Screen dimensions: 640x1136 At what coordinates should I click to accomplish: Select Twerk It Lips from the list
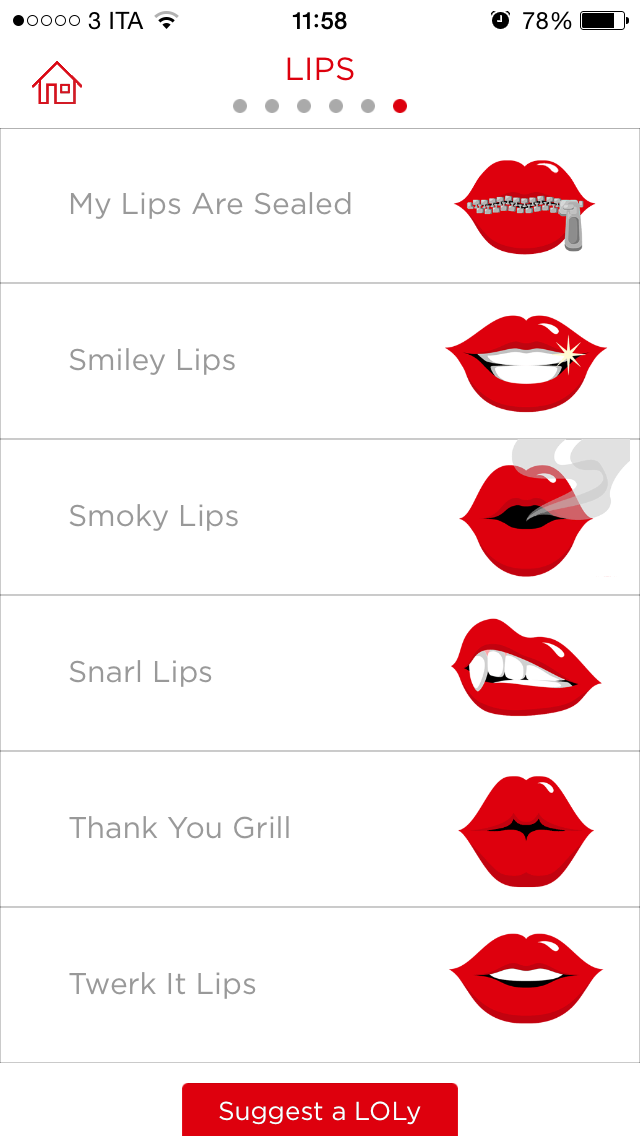[x=320, y=985]
